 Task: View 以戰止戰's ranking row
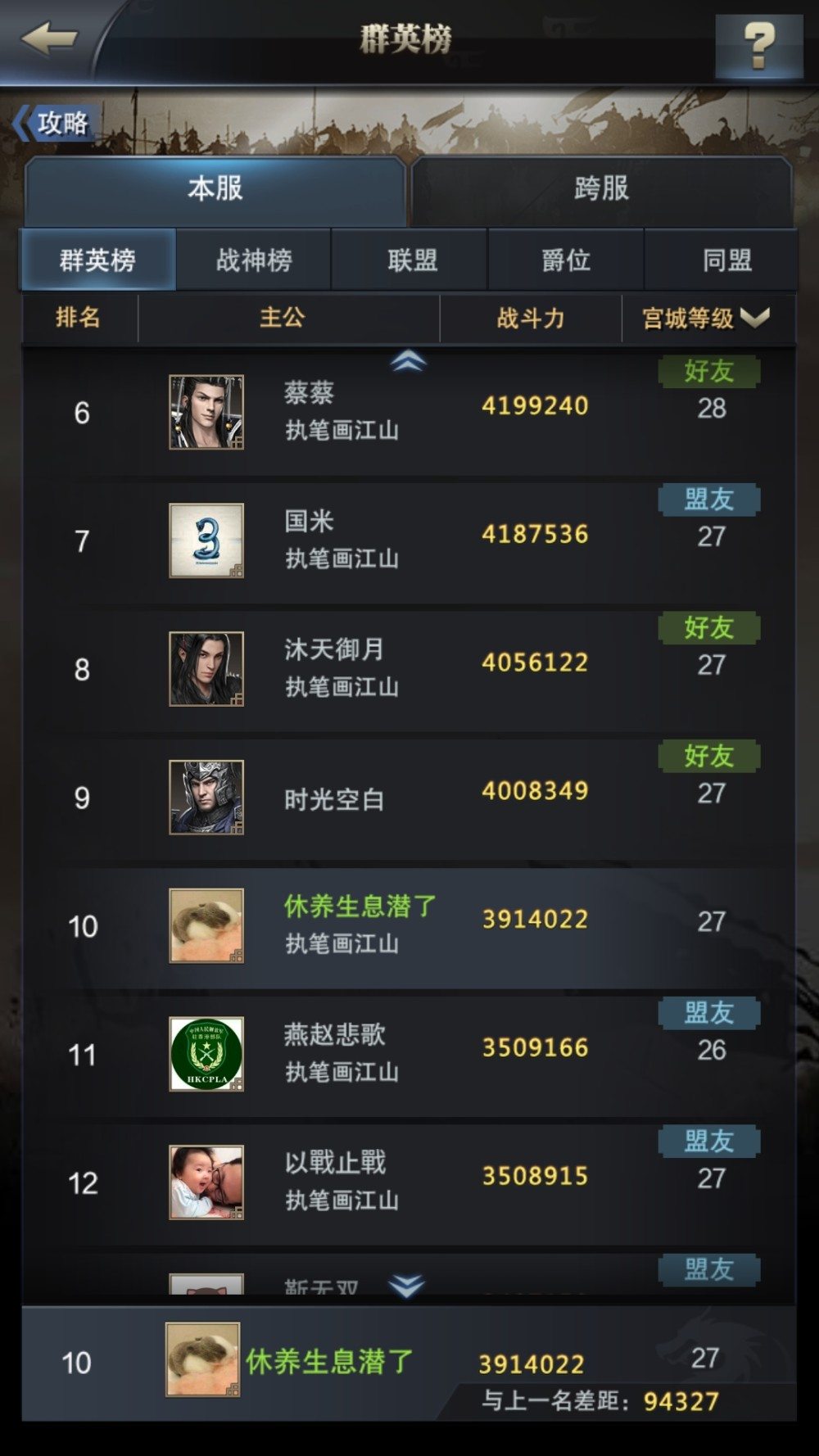tap(409, 1182)
